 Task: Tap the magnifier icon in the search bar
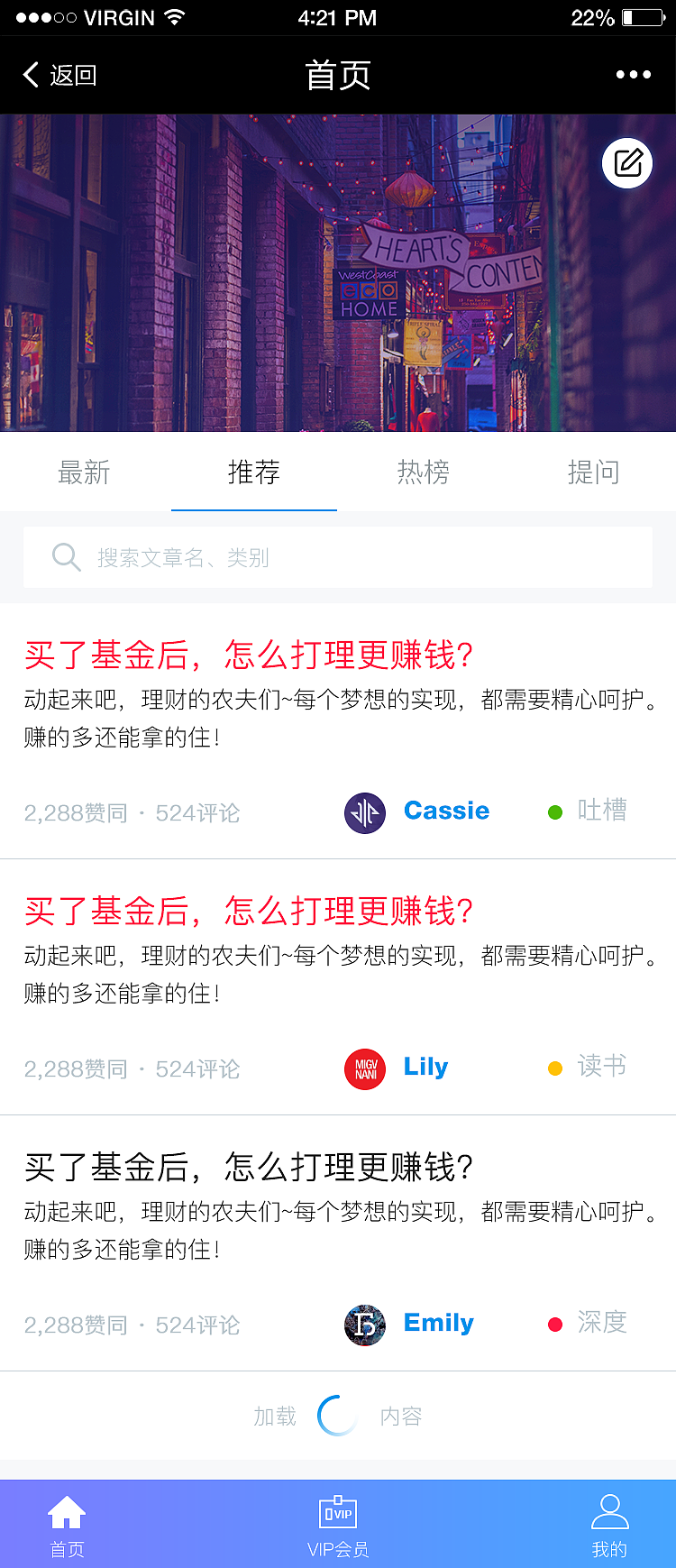point(66,557)
